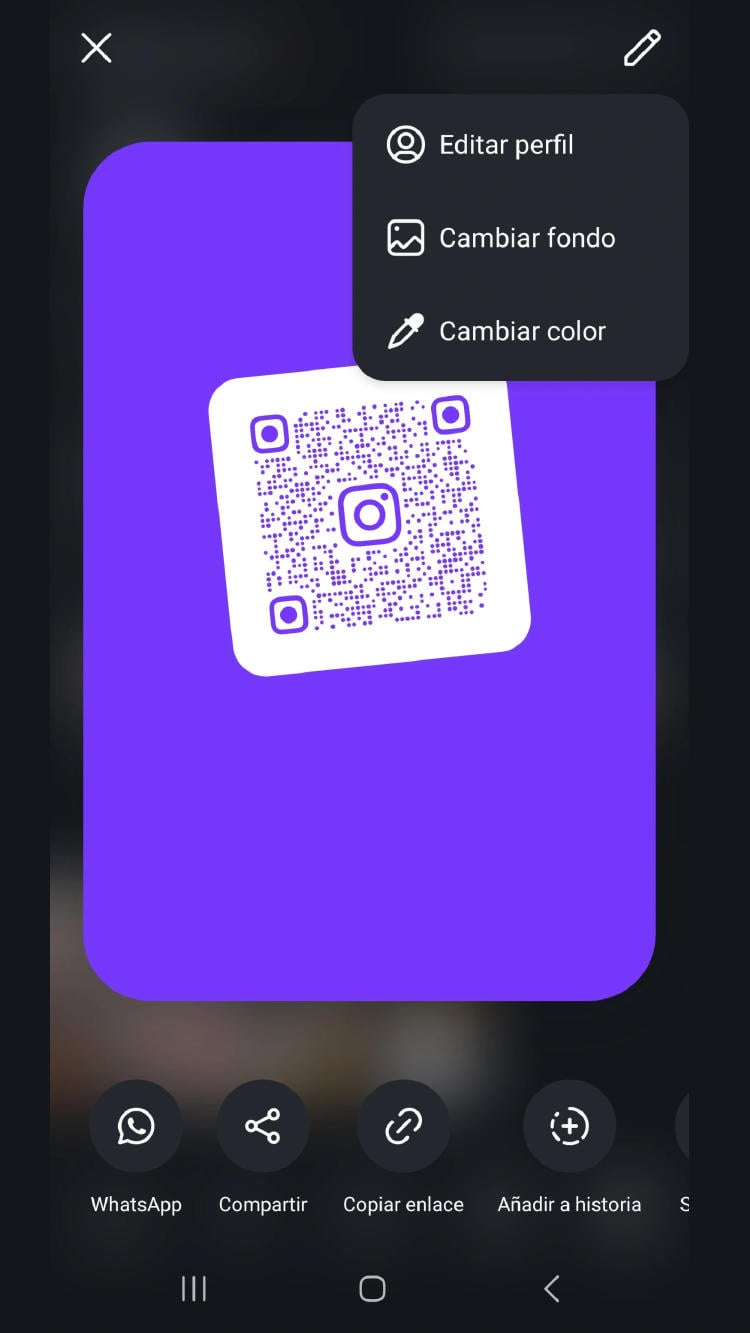
Task: Tap the Android home button
Action: tap(371, 1289)
